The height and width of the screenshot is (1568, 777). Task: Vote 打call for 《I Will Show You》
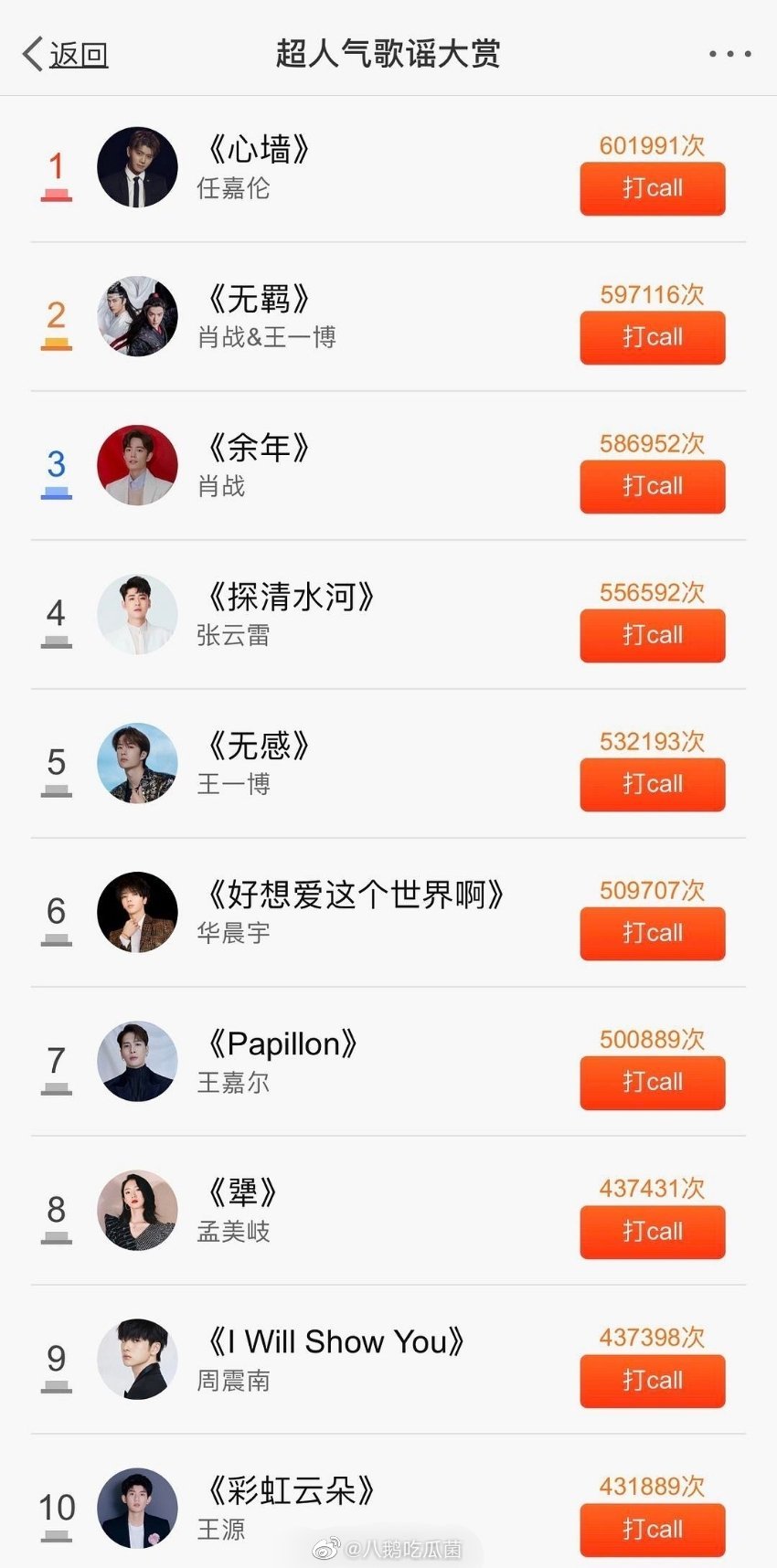point(652,1381)
